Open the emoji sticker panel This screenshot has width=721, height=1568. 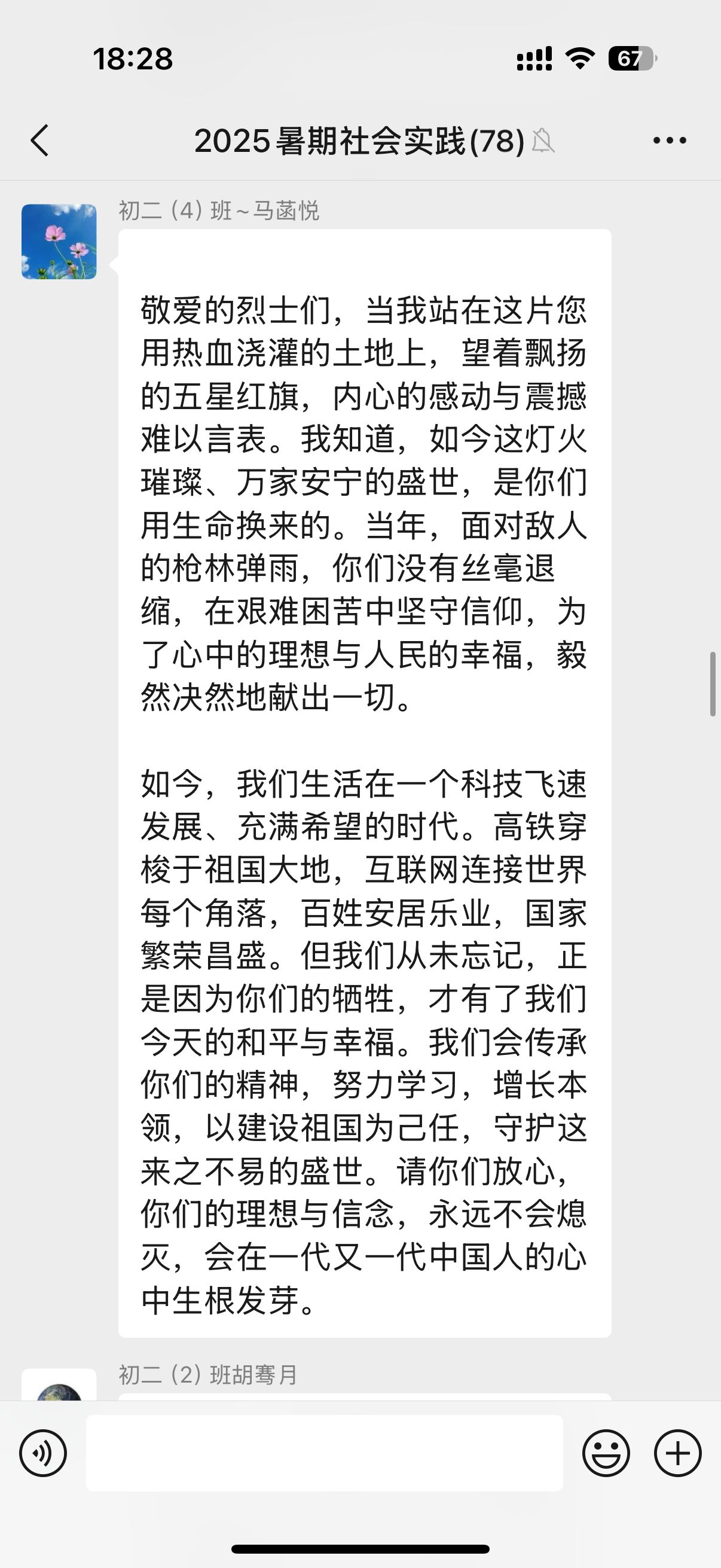[606, 1453]
